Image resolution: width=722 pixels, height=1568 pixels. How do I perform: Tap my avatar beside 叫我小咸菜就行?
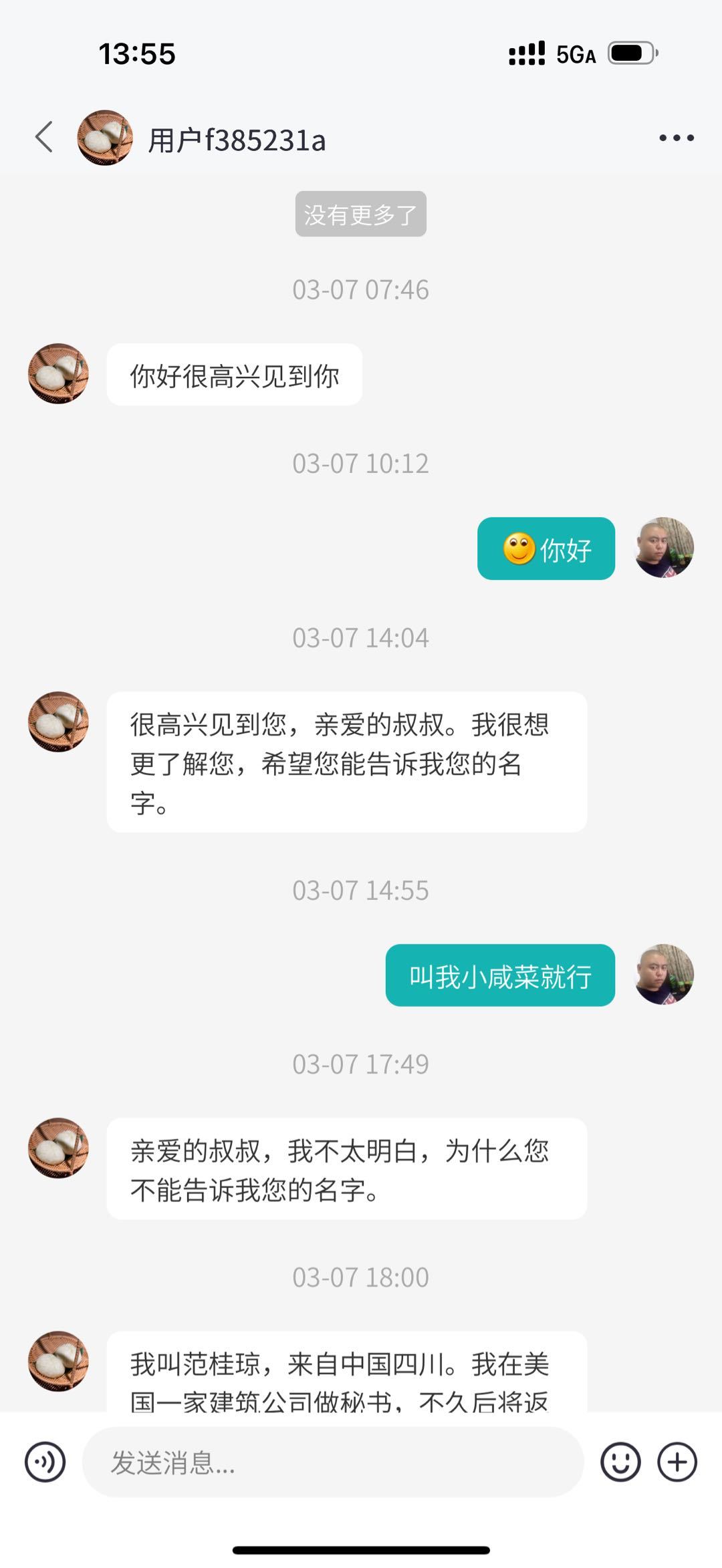(663, 975)
